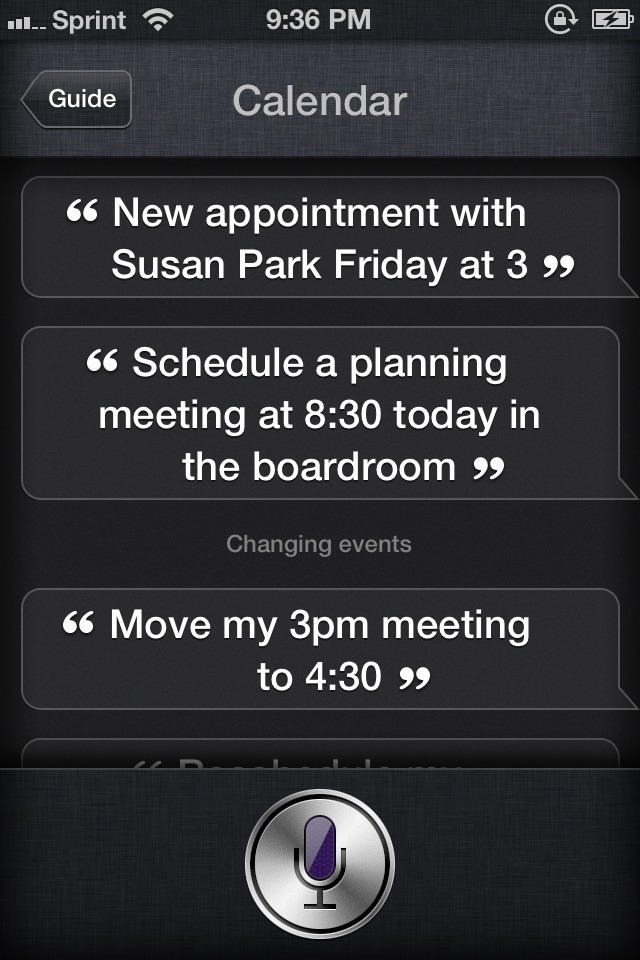Screen dimensions: 640x960
Task: Go back to the Guide
Action: [78, 99]
